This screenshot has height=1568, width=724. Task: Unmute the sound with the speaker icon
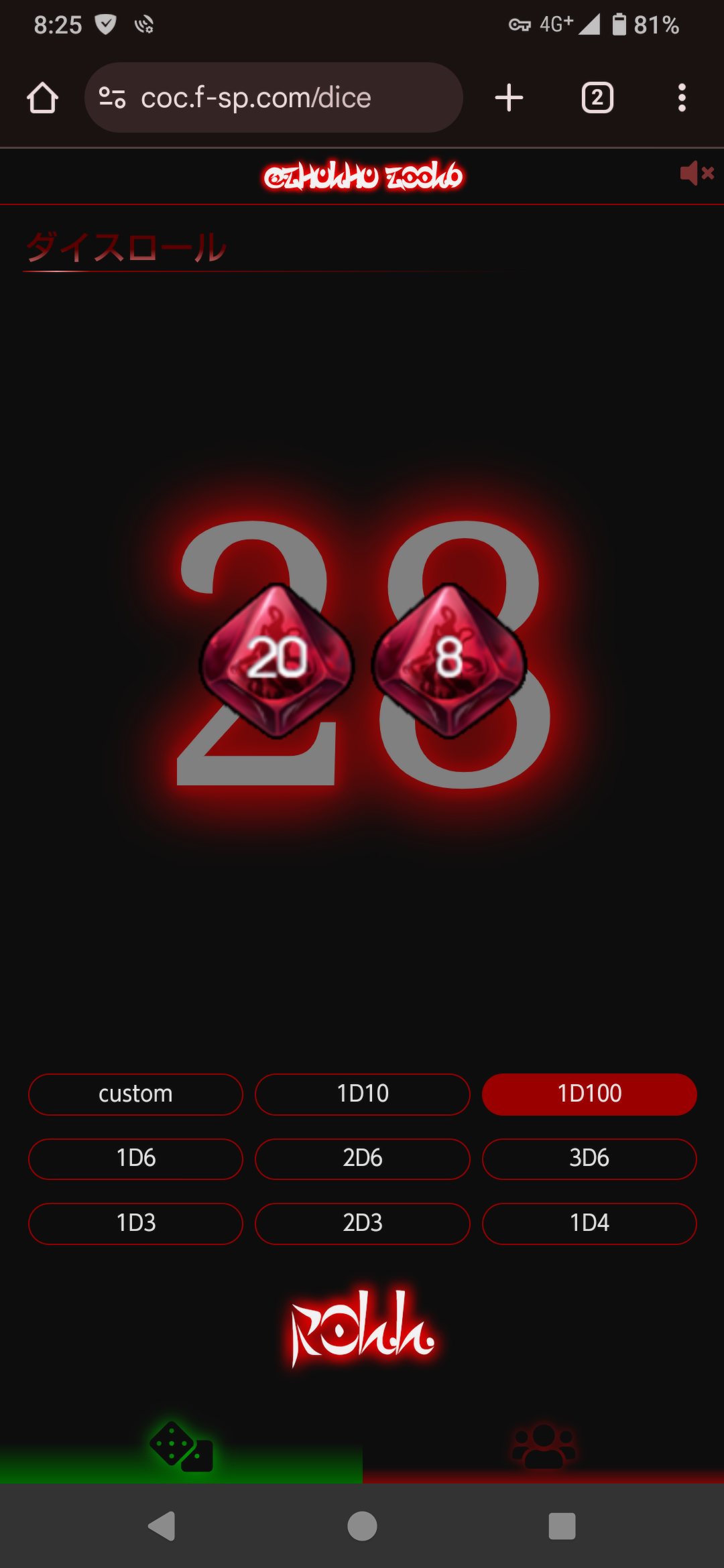697,174
